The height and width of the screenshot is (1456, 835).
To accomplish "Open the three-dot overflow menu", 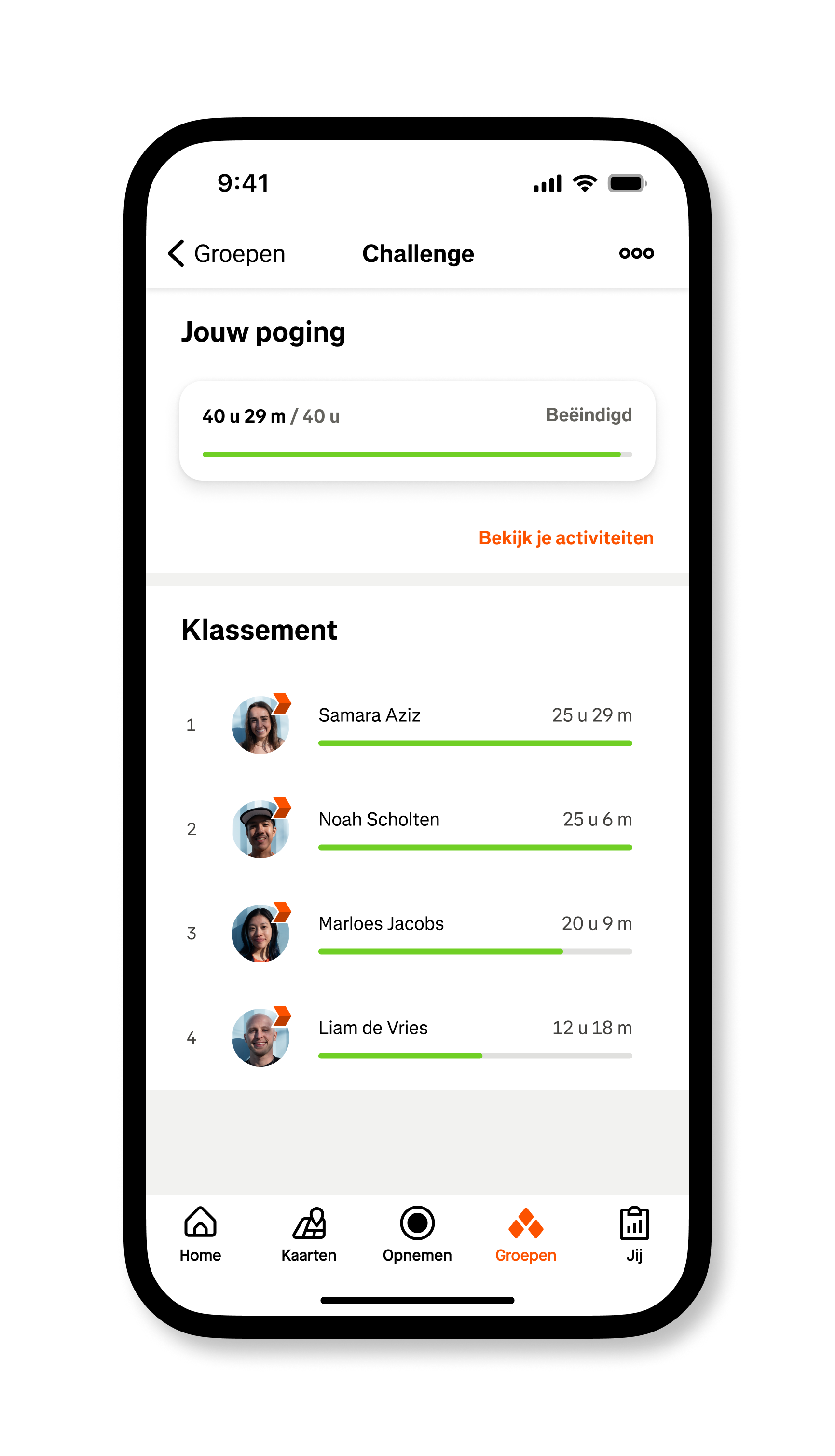I will point(636,253).
